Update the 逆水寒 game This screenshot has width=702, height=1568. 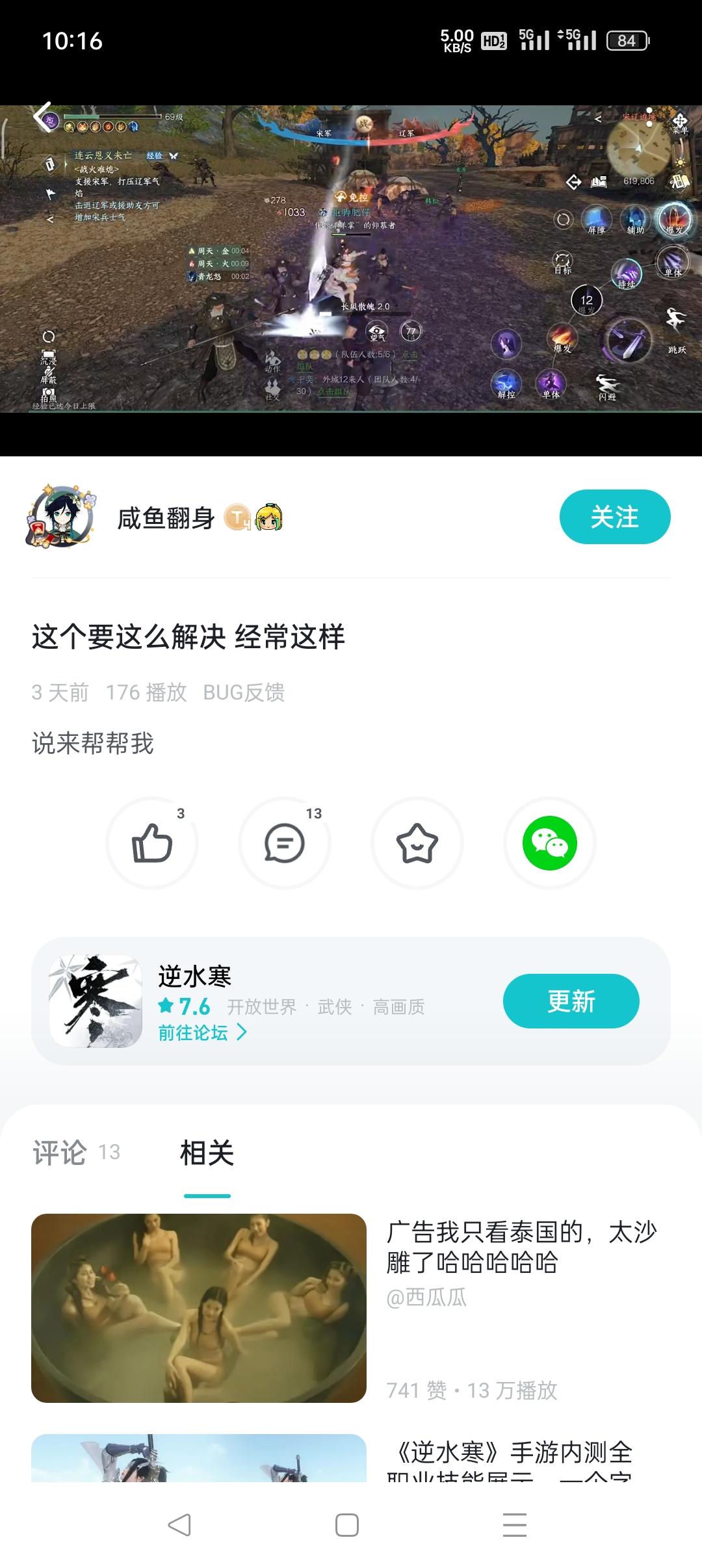571,1001
